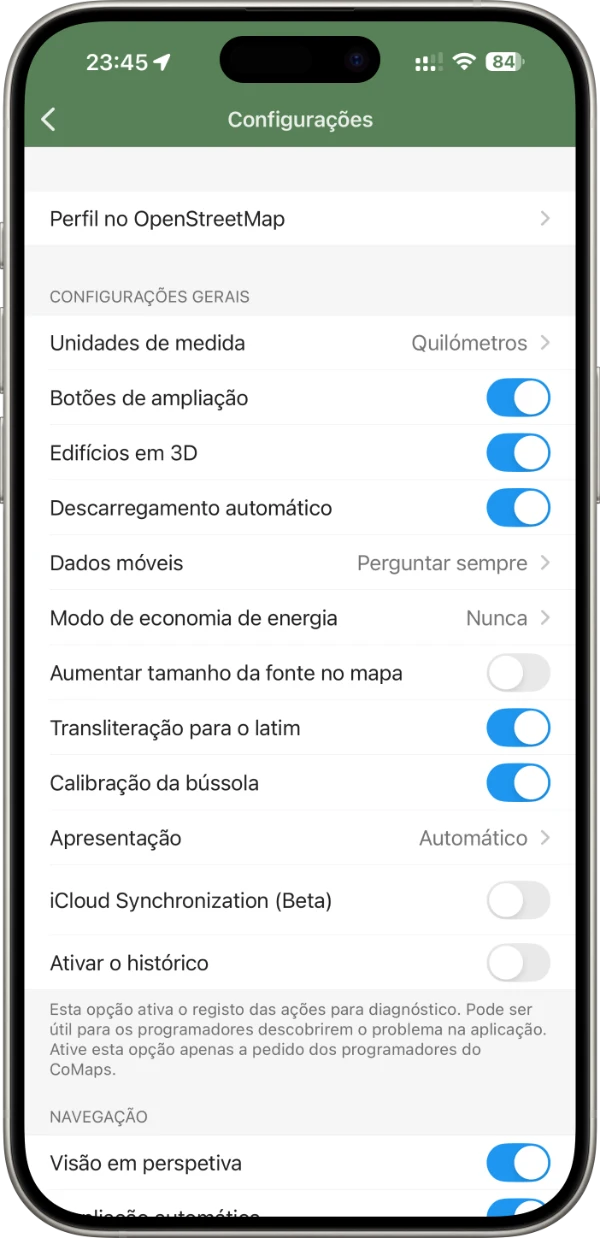Viewport: 600px width, 1238px height.
Task: Enable iCloud Synchronization (Beta)
Action: pos(518,900)
